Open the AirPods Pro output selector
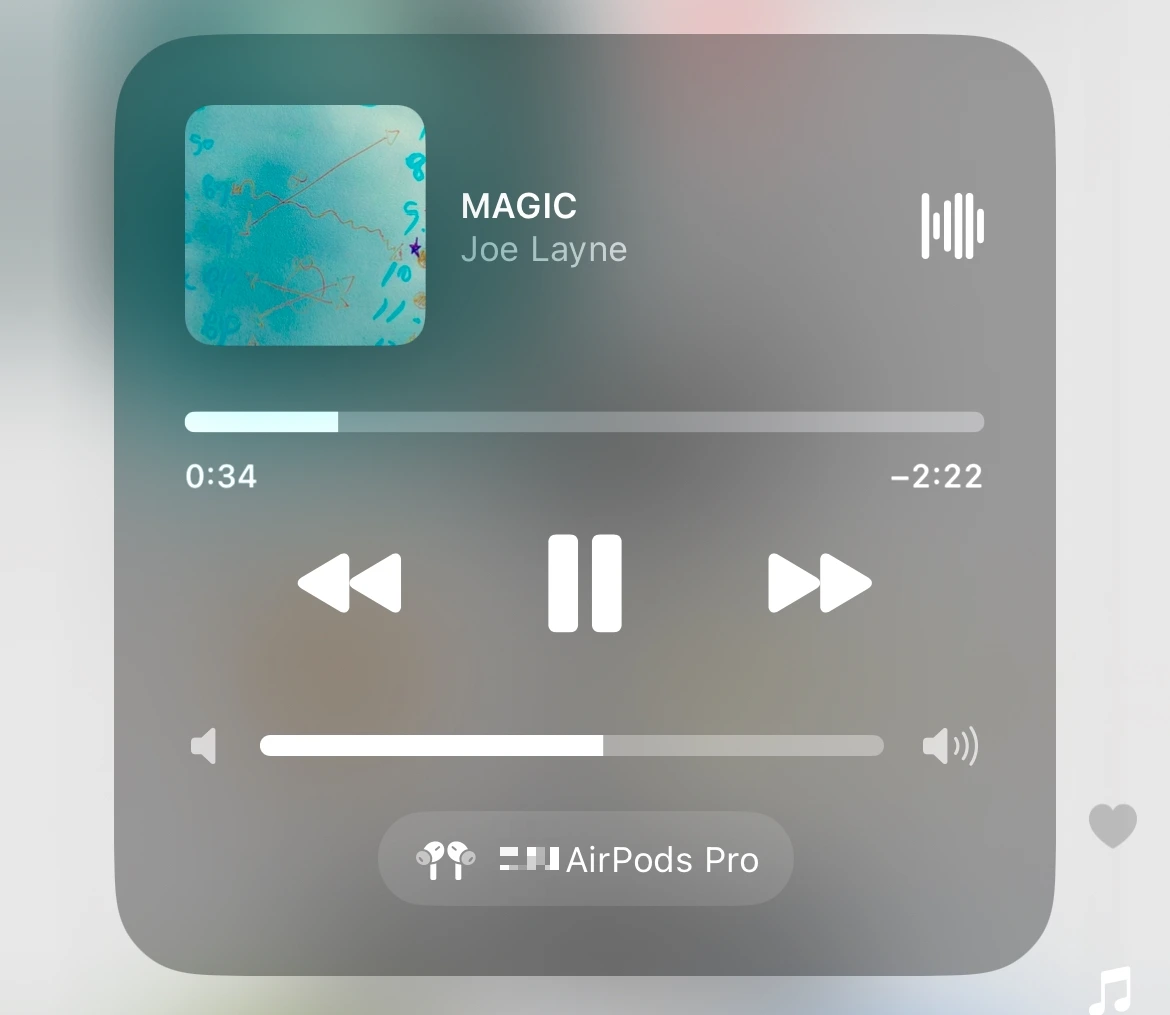The height and width of the screenshot is (1015, 1170). [586, 859]
